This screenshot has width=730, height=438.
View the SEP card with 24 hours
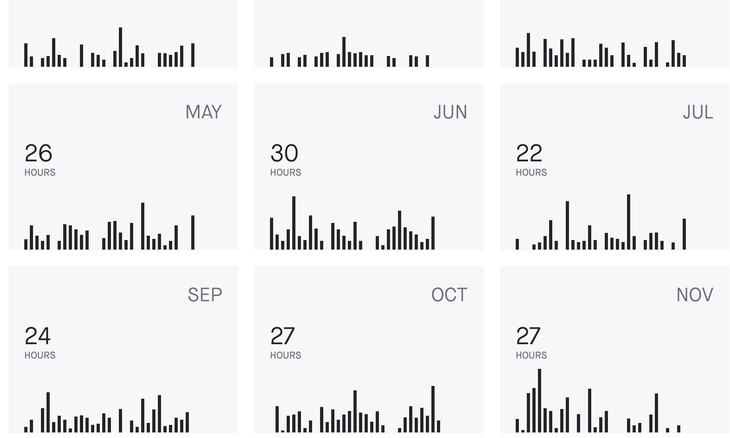point(123,349)
